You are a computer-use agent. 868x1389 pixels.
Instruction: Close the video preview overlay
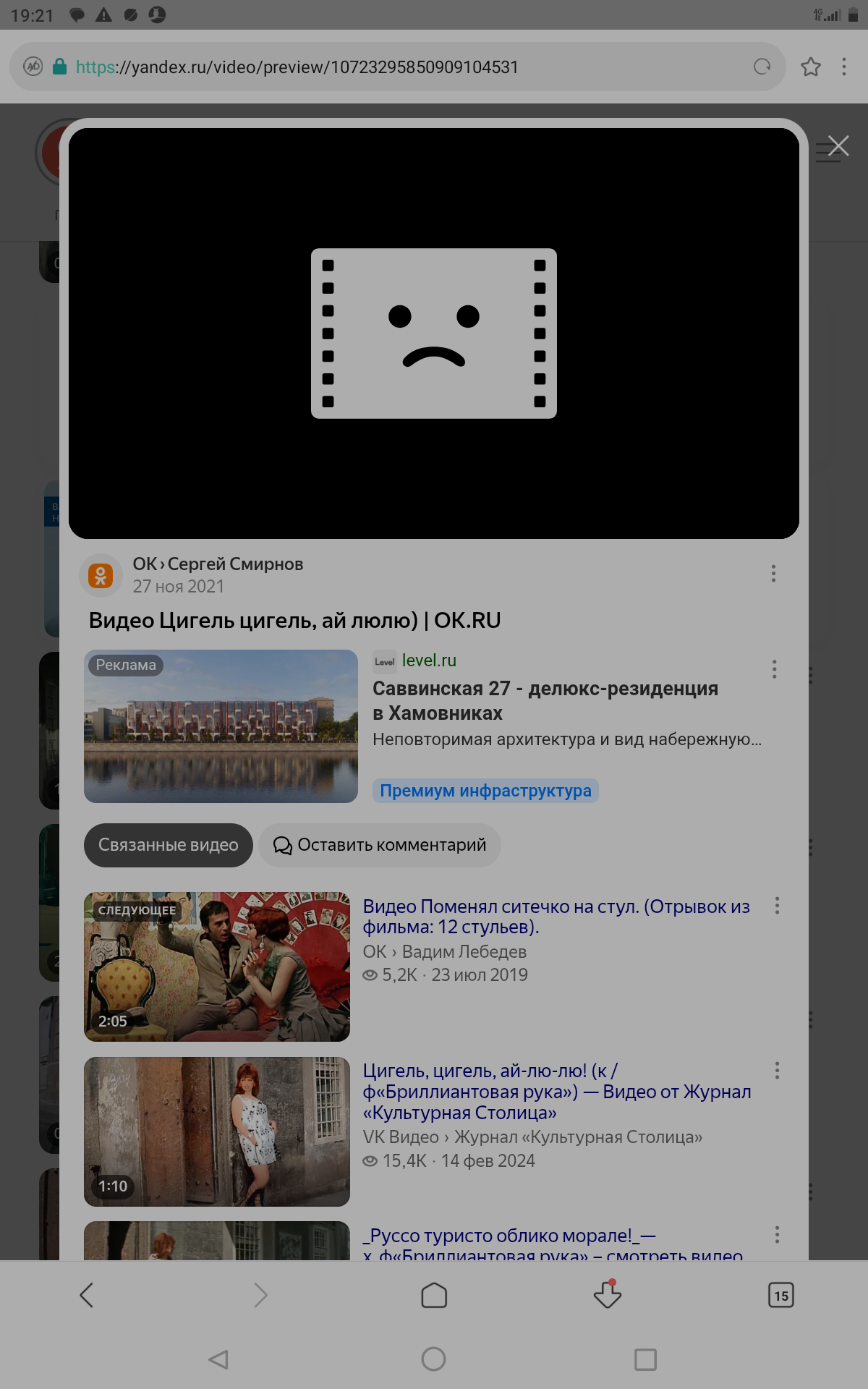click(x=838, y=146)
